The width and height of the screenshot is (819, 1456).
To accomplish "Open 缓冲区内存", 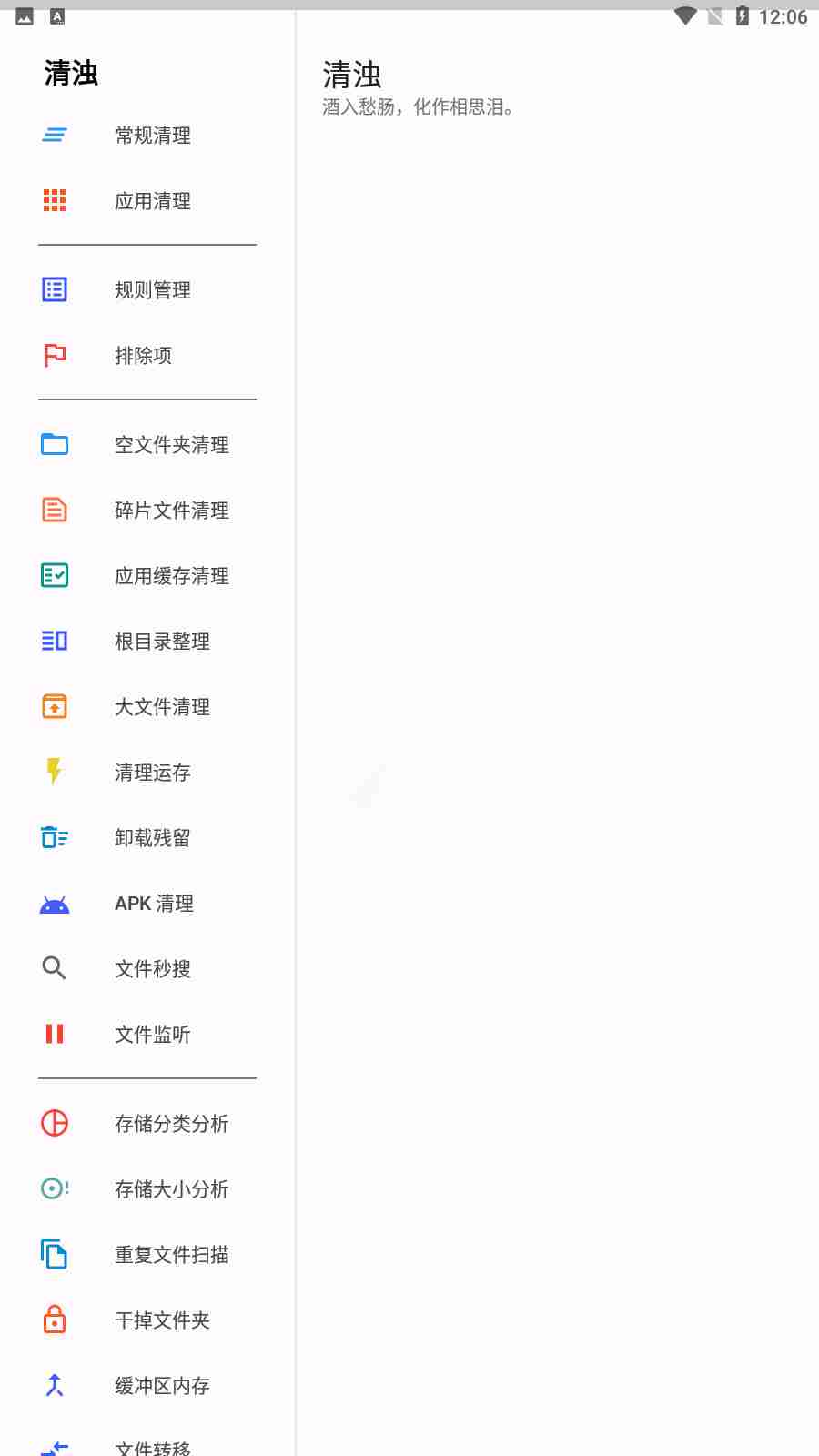I will pos(162,1386).
